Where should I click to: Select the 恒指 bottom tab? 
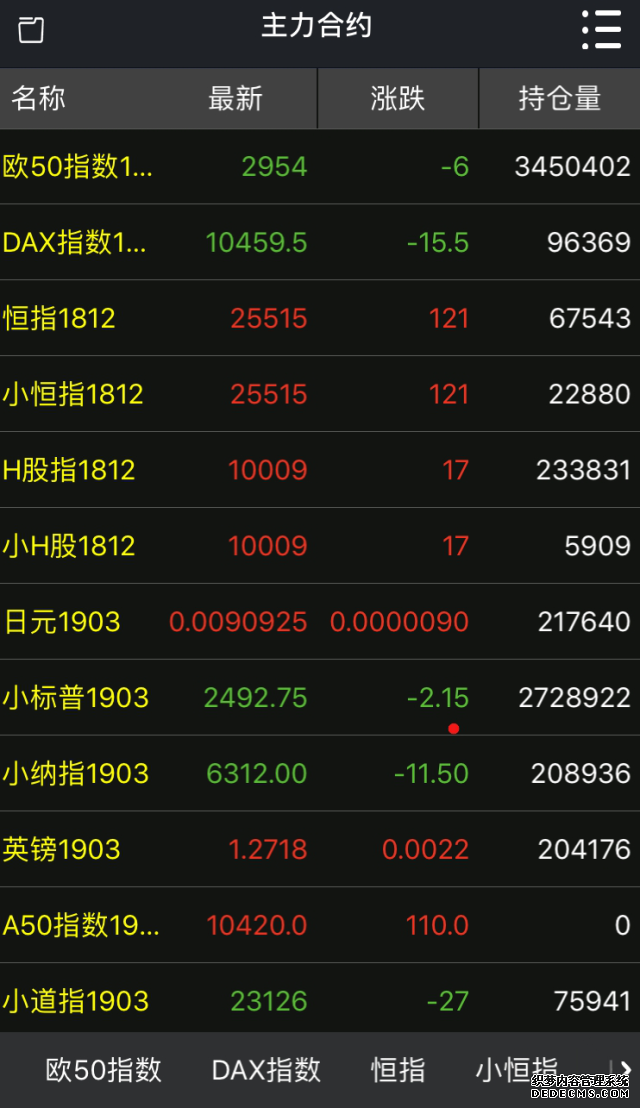click(x=398, y=1070)
